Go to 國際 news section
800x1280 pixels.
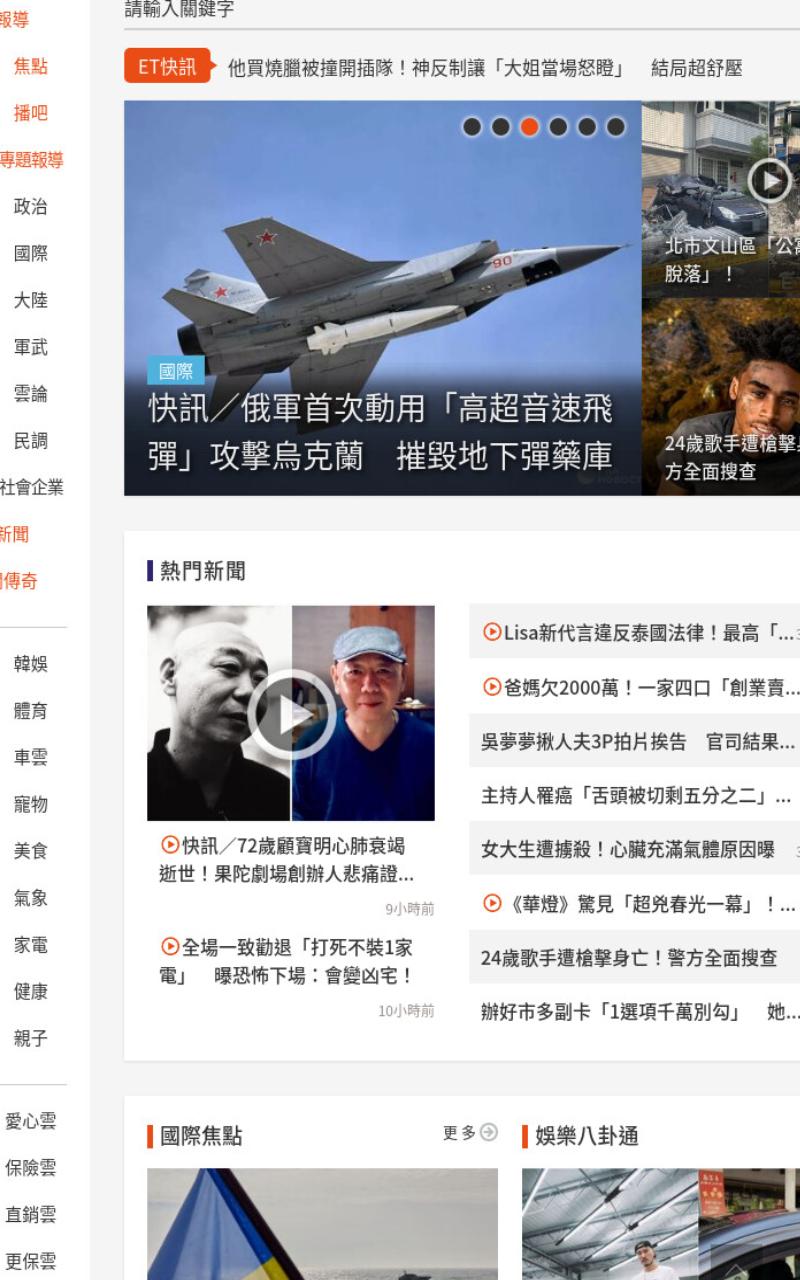pos(30,254)
